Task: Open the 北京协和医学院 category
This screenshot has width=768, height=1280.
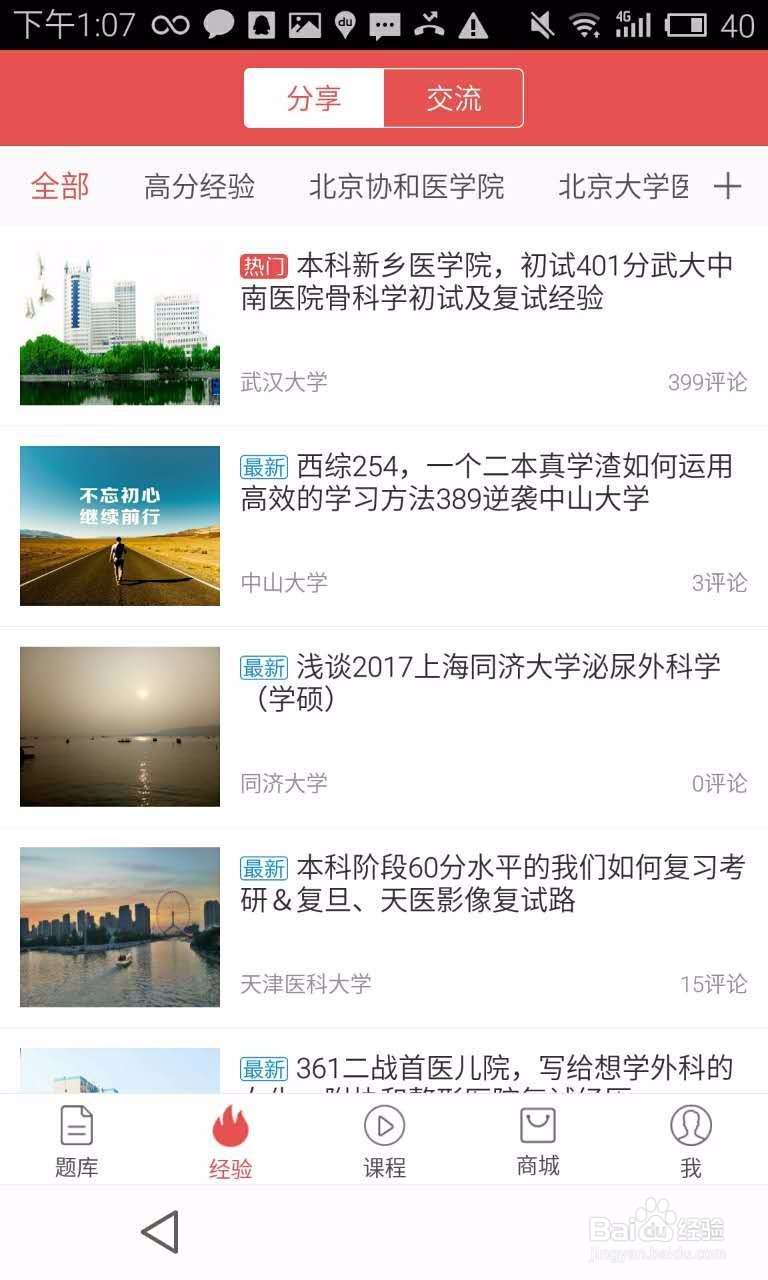Action: point(406,186)
